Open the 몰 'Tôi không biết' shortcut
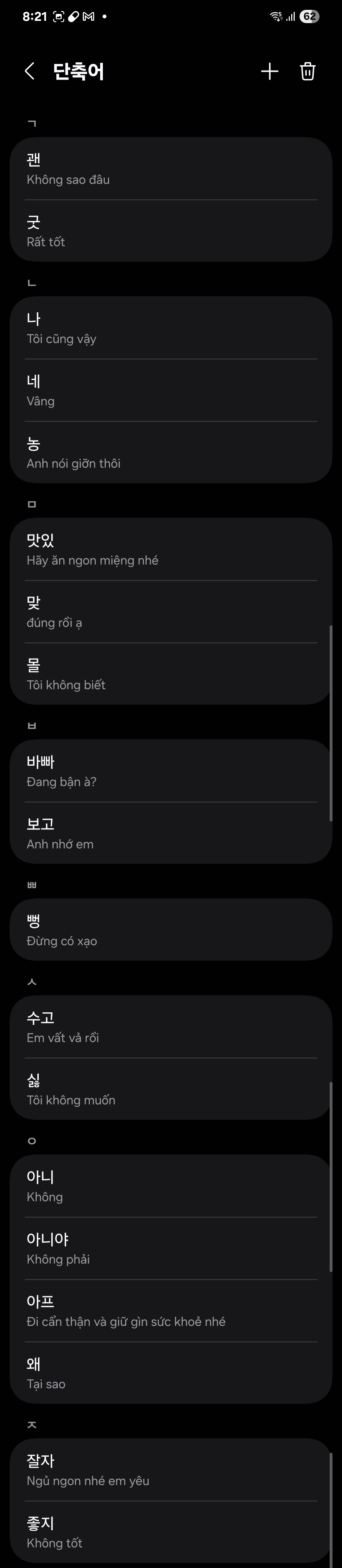 tap(171, 674)
